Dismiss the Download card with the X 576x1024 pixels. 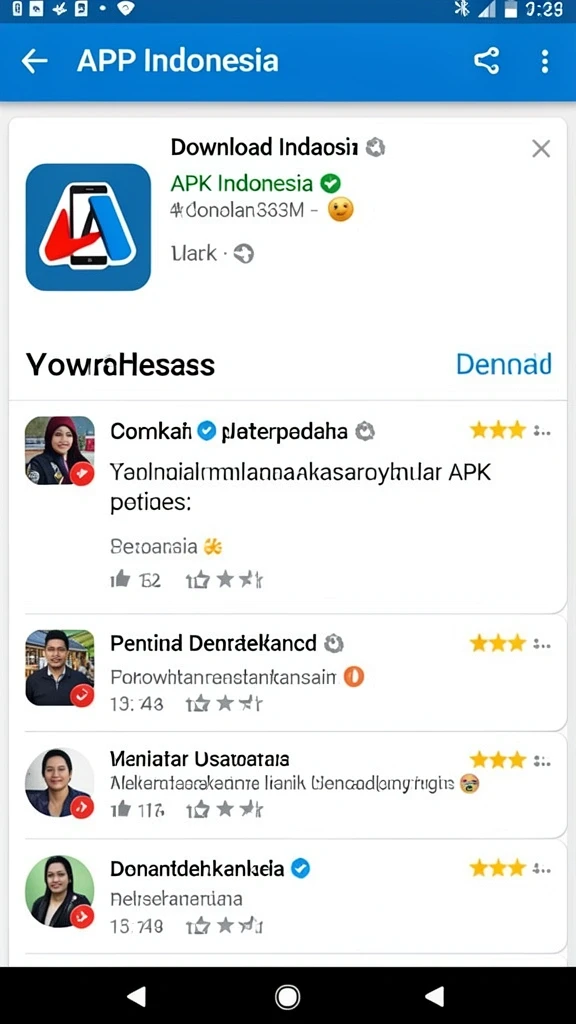click(x=541, y=149)
